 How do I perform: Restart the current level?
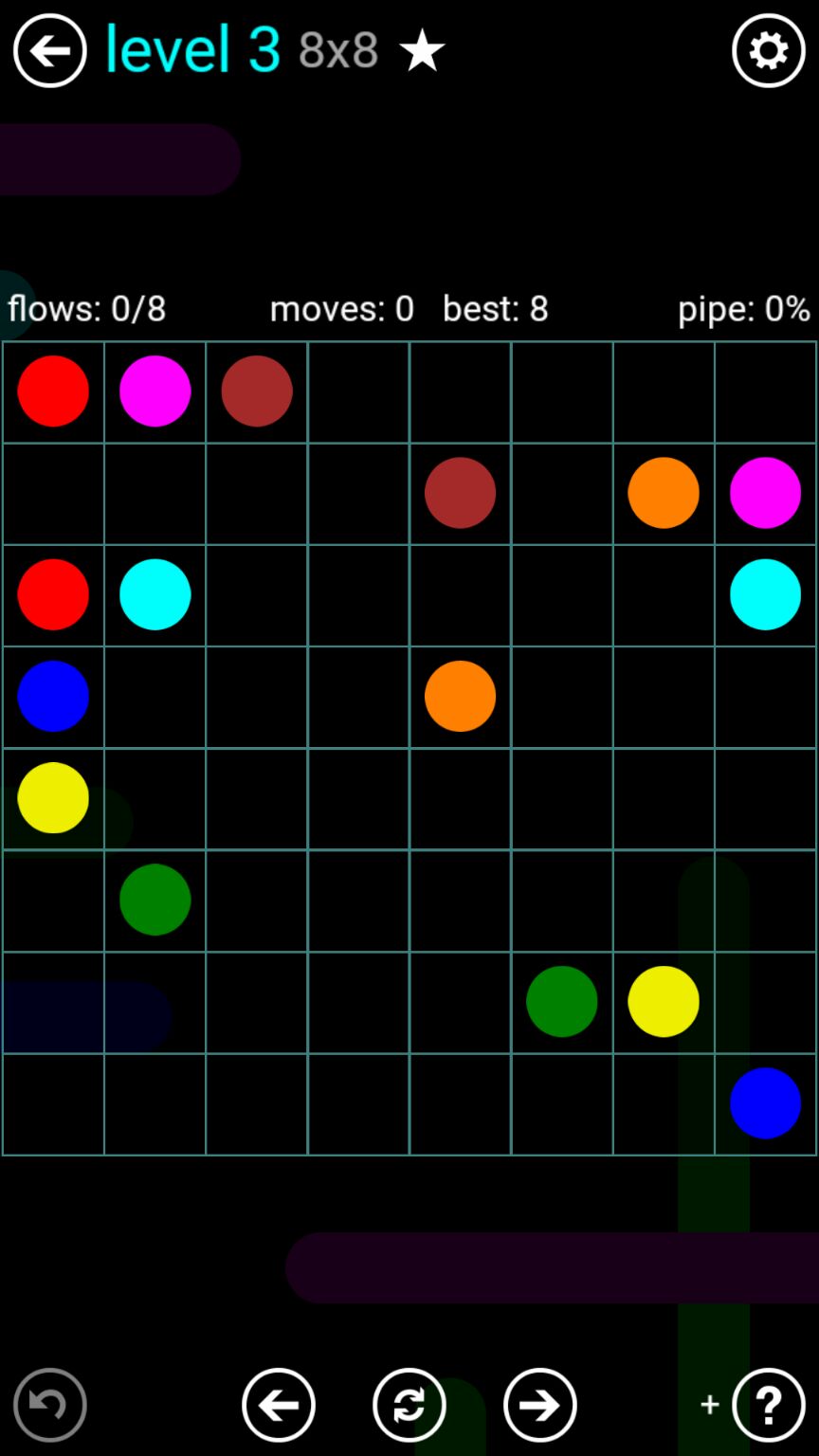[x=409, y=1404]
